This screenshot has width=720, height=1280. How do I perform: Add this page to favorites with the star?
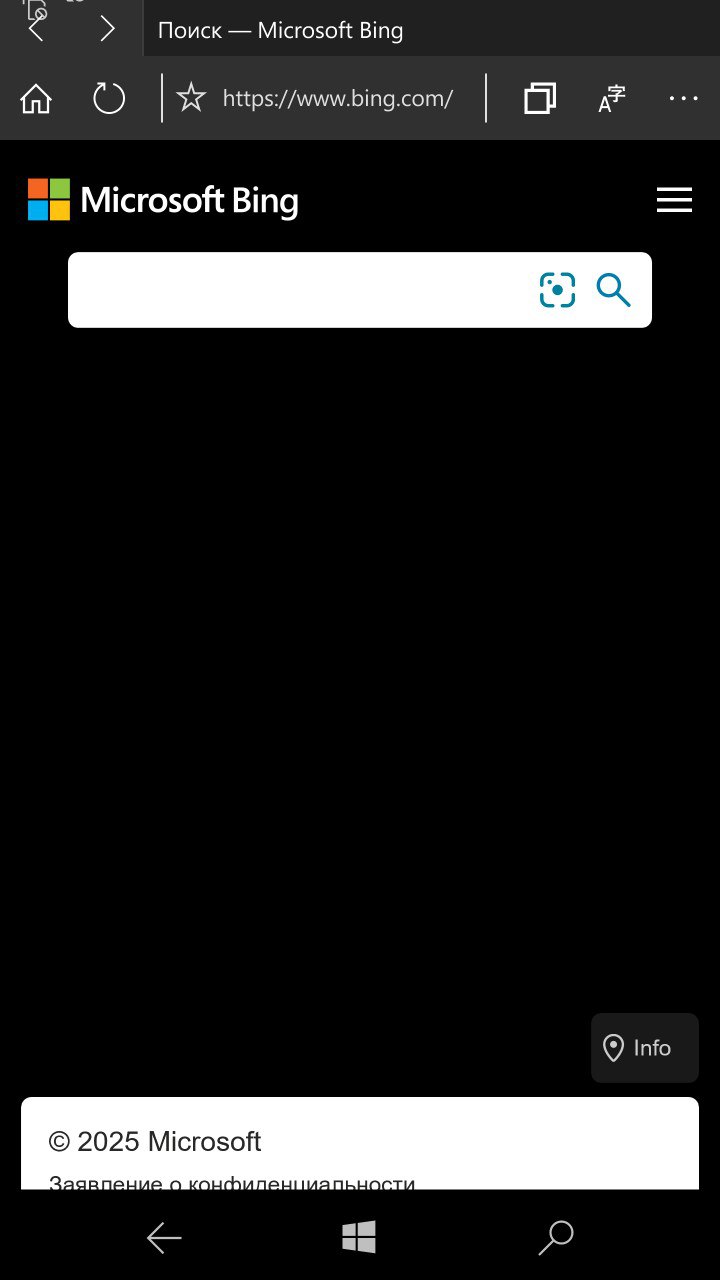point(190,98)
